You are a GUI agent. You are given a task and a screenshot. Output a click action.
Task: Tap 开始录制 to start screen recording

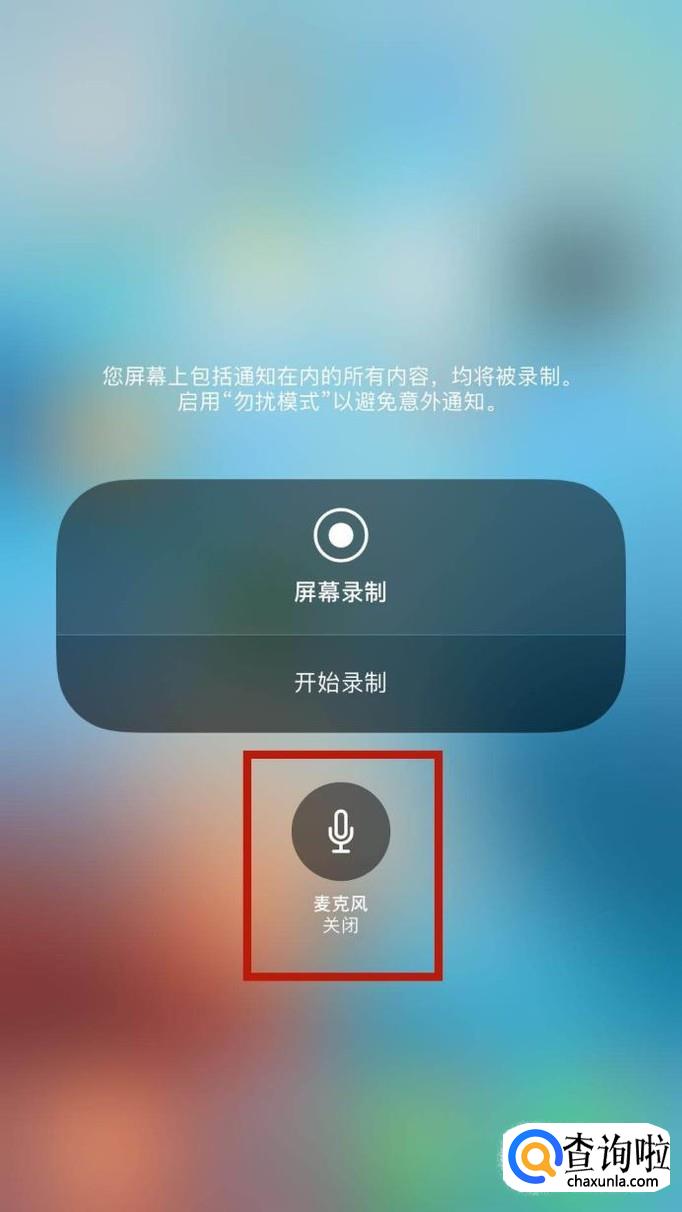[x=340, y=683]
